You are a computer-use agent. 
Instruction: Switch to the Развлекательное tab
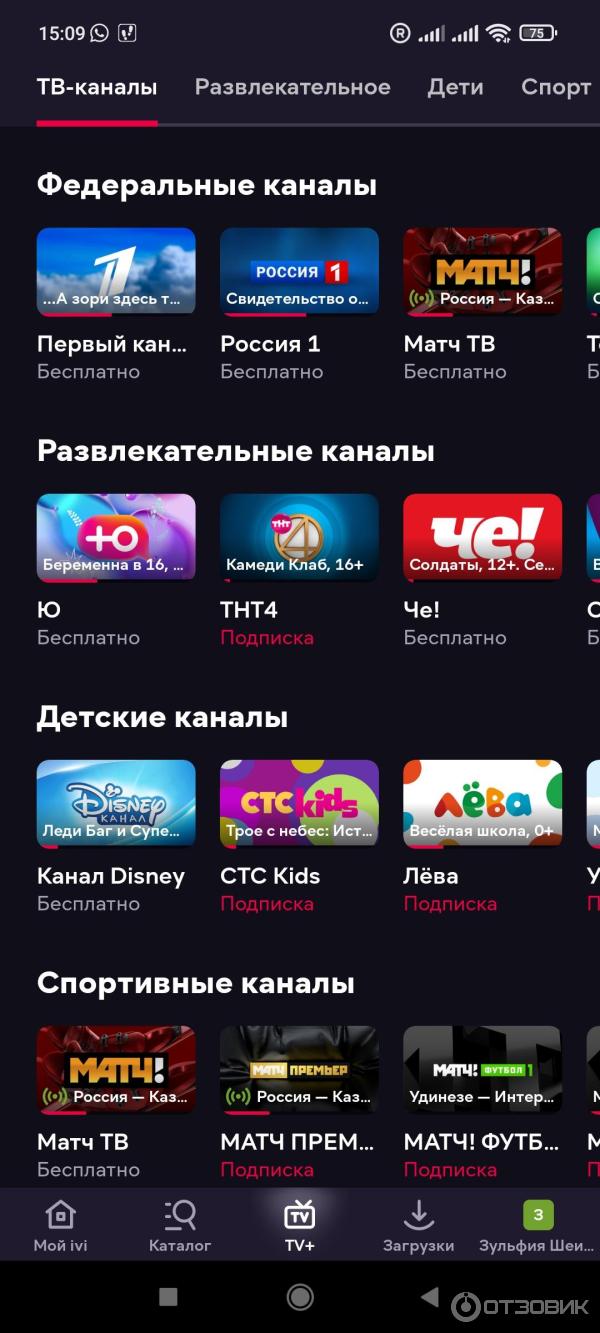click(x=292, y=87)
